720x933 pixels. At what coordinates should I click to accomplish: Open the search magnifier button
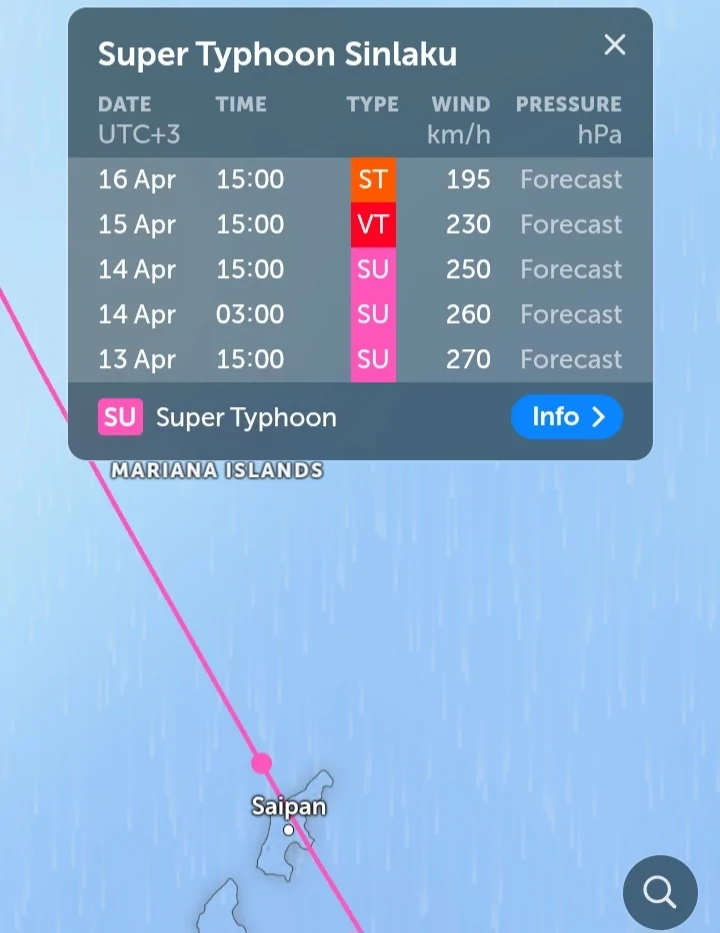tap(660, 892)
